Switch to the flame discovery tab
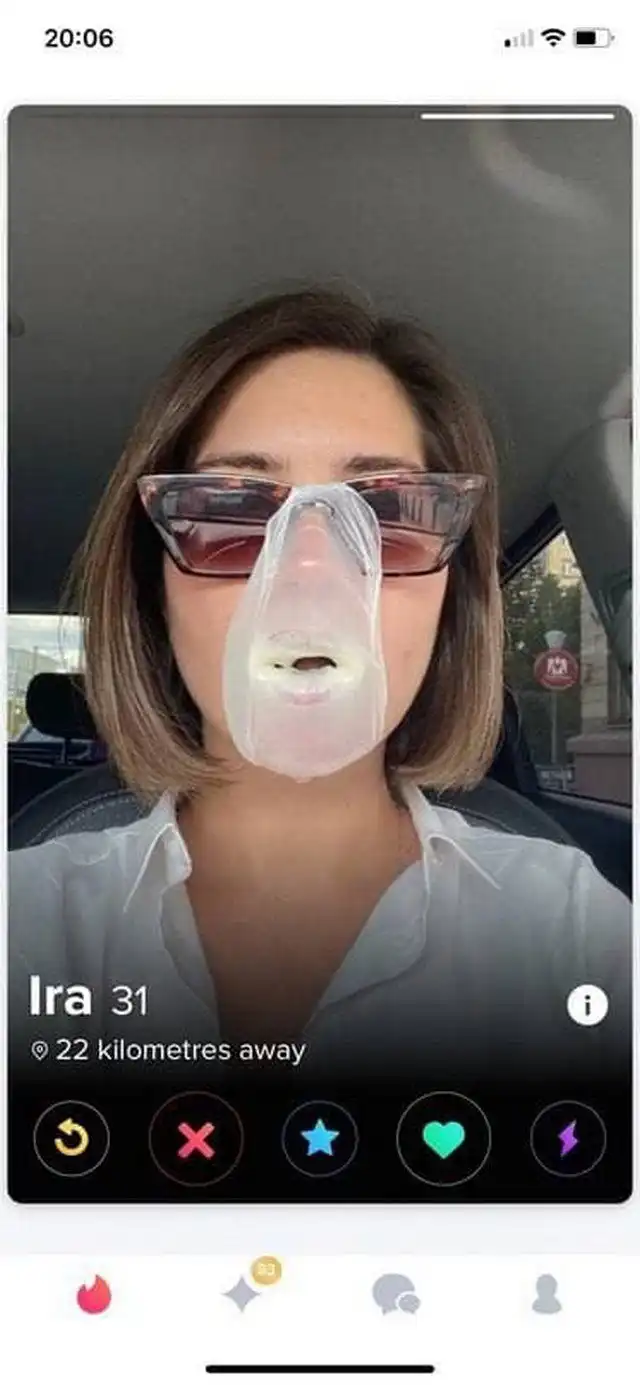The height and width of the screenshot is (1385, 640). point(95,1295)
